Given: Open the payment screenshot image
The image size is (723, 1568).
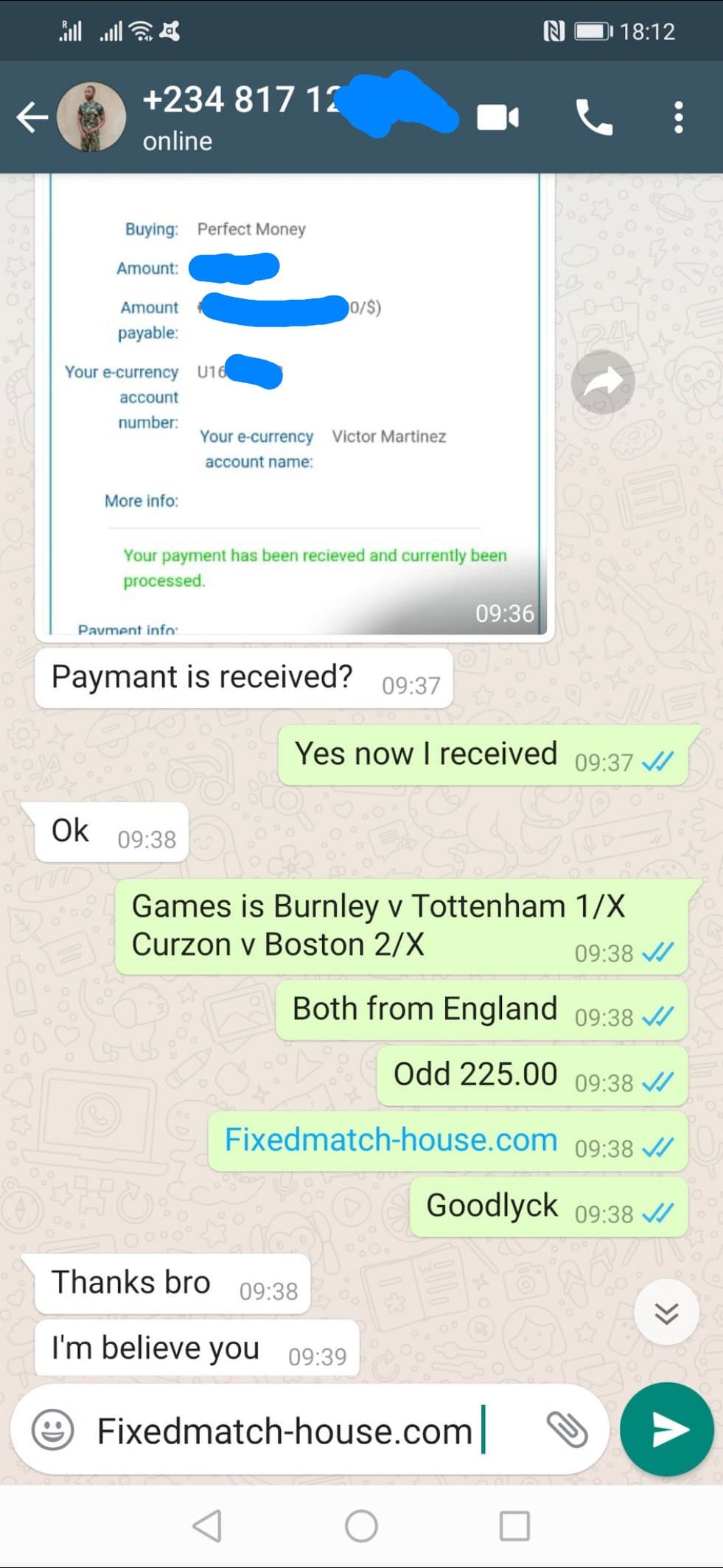Looking at the screenshot, I should point(295,404).
